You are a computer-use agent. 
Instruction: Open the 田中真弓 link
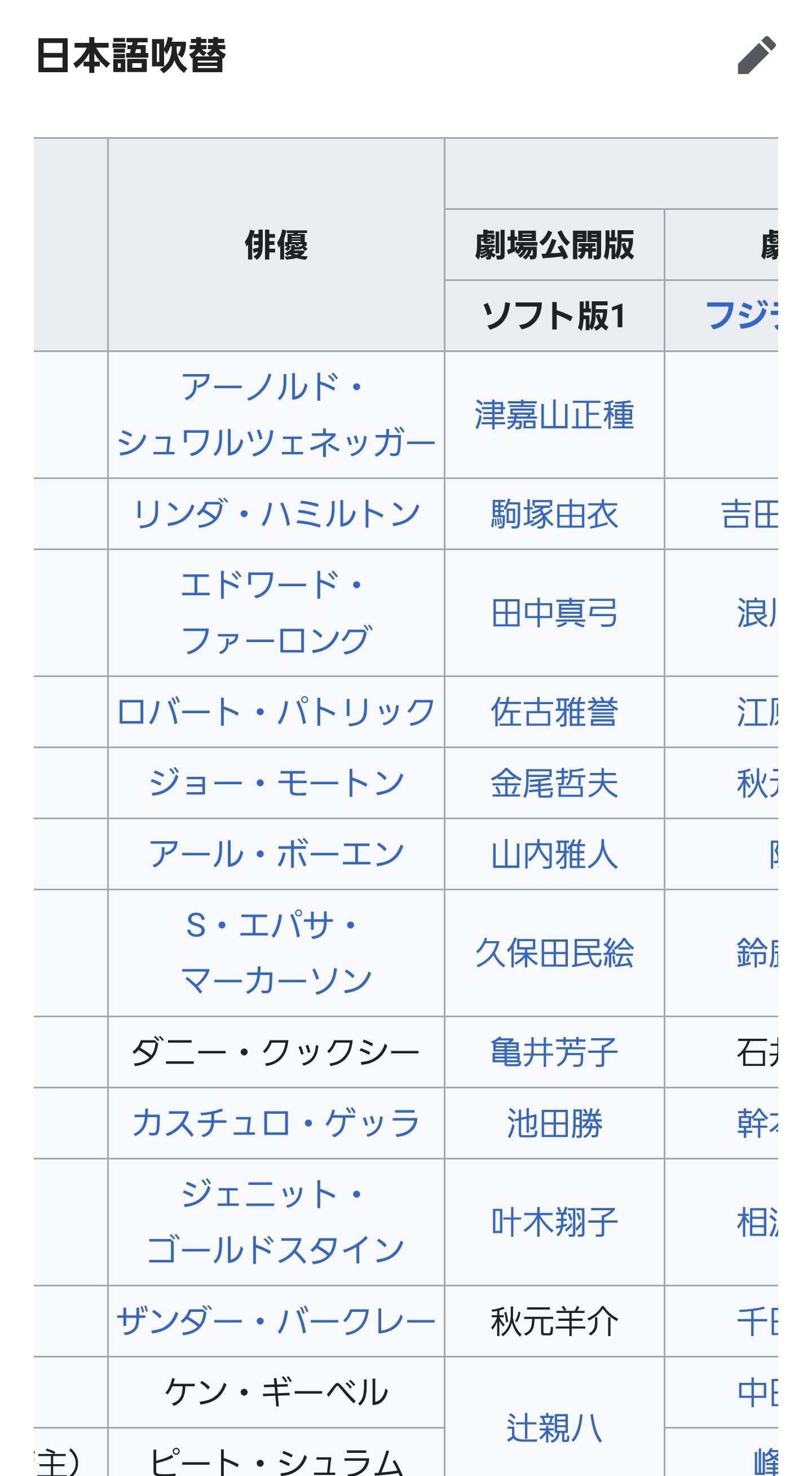click(554, 613)
